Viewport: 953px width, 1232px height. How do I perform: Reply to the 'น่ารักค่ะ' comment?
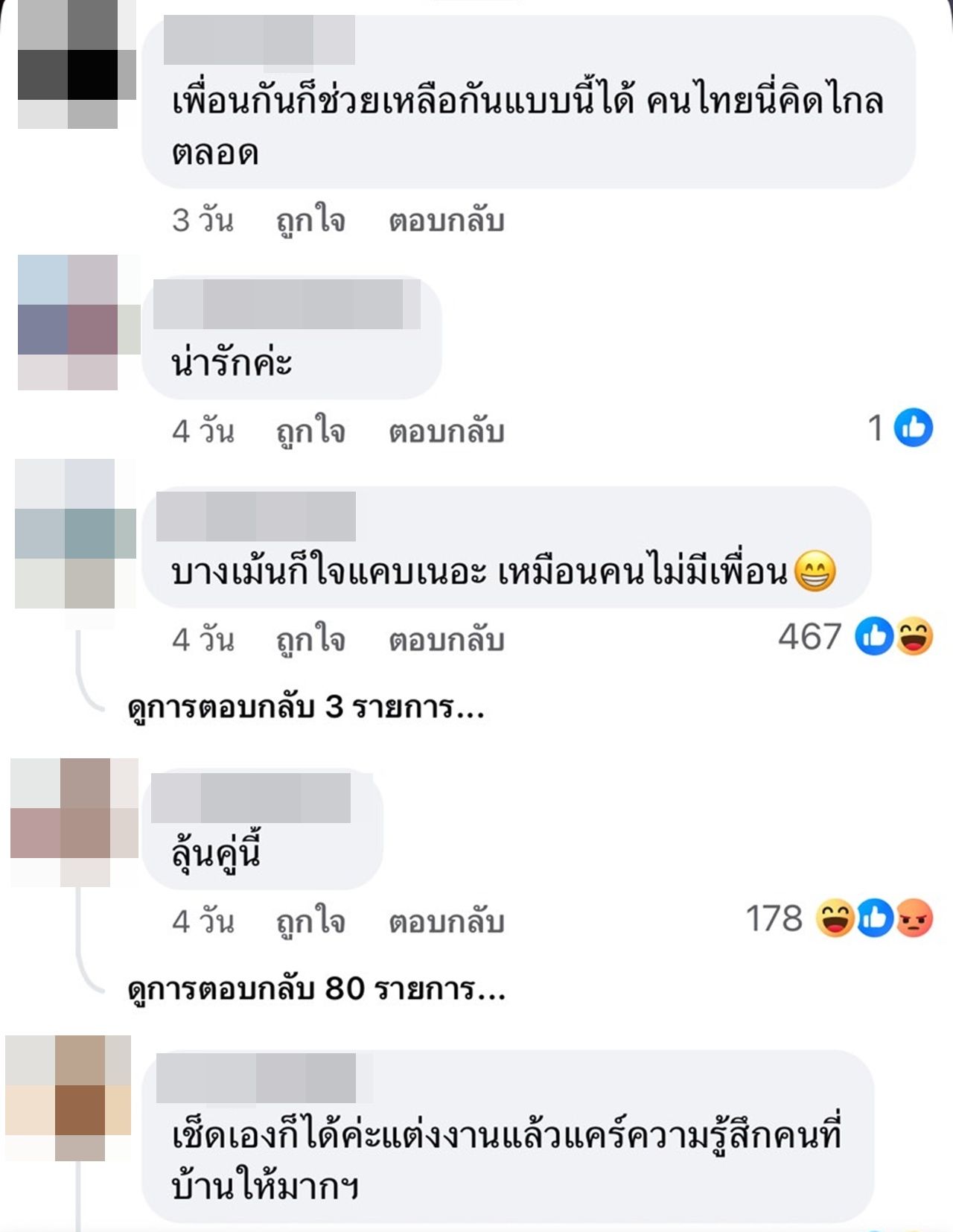(x=446, y=431)
